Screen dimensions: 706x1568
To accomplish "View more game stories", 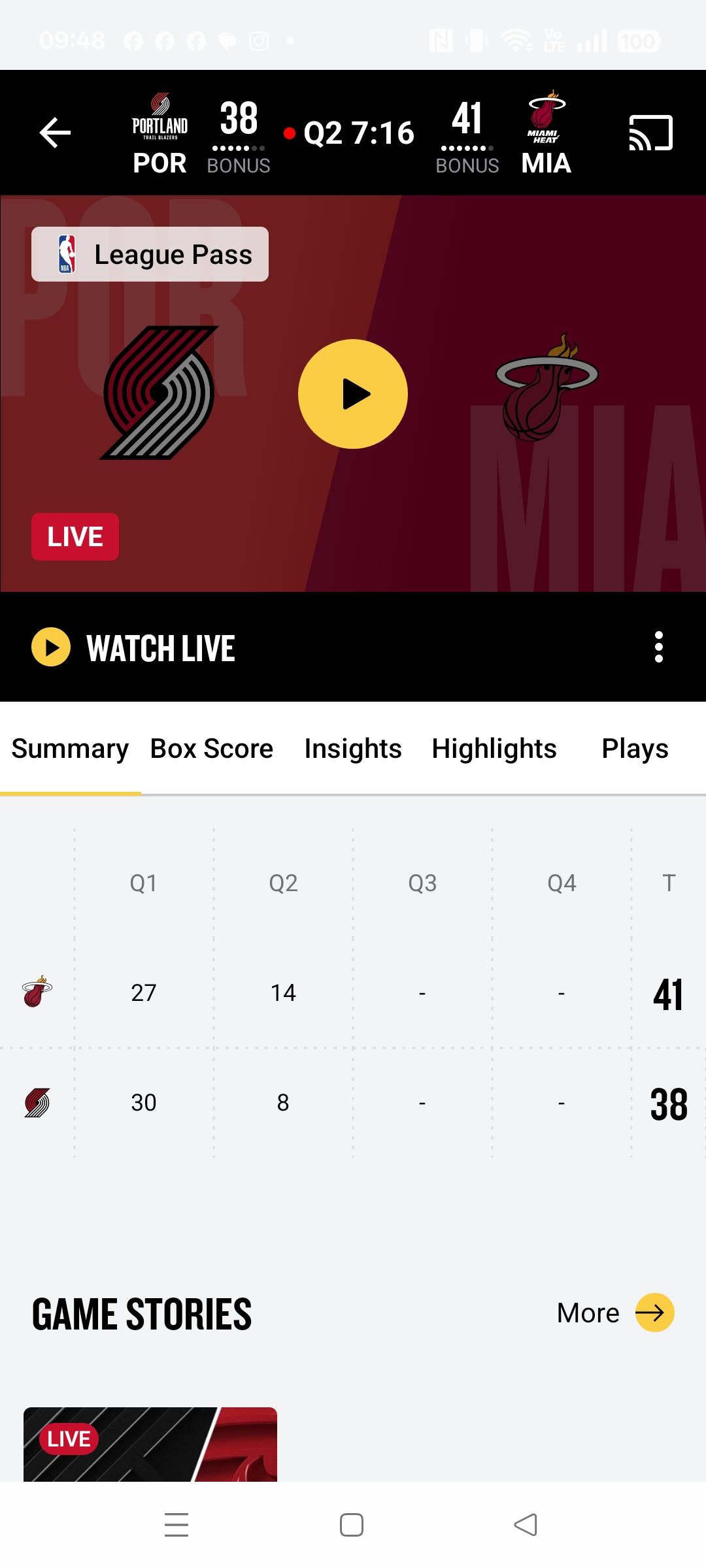I will pos(615,1313).
